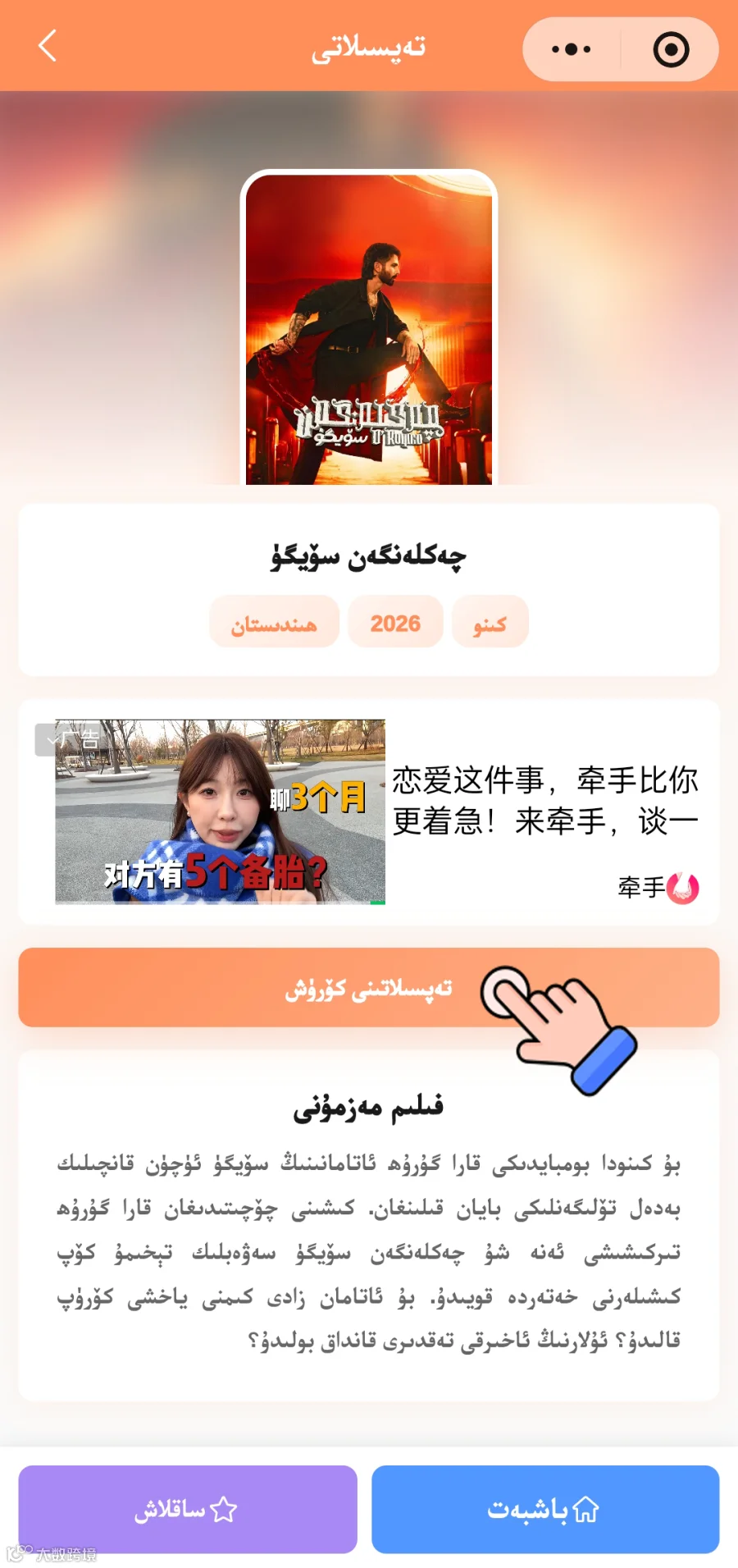Close the mini program with the circle button
This screenshot has height=1568, width=738.
[671, 49]
